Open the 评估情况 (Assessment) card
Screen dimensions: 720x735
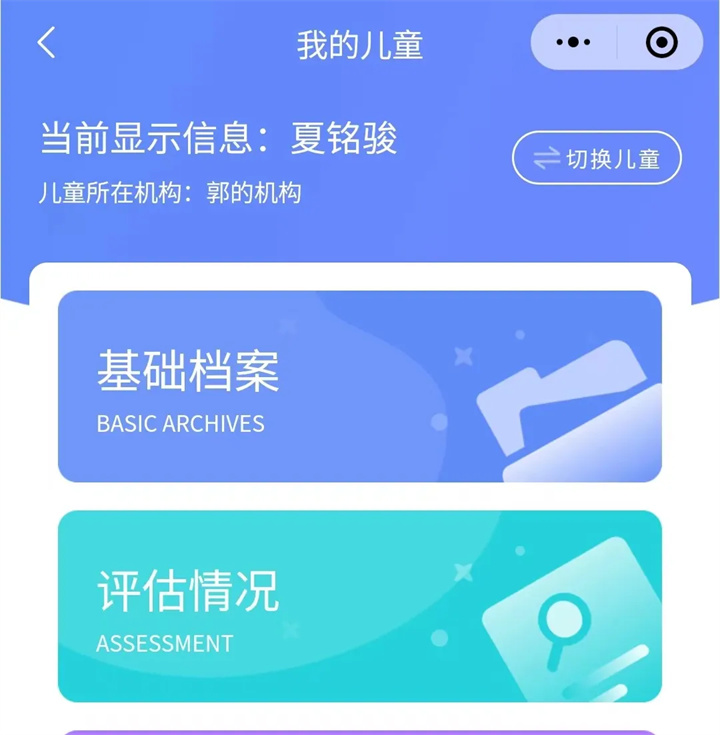pos(360,606)
